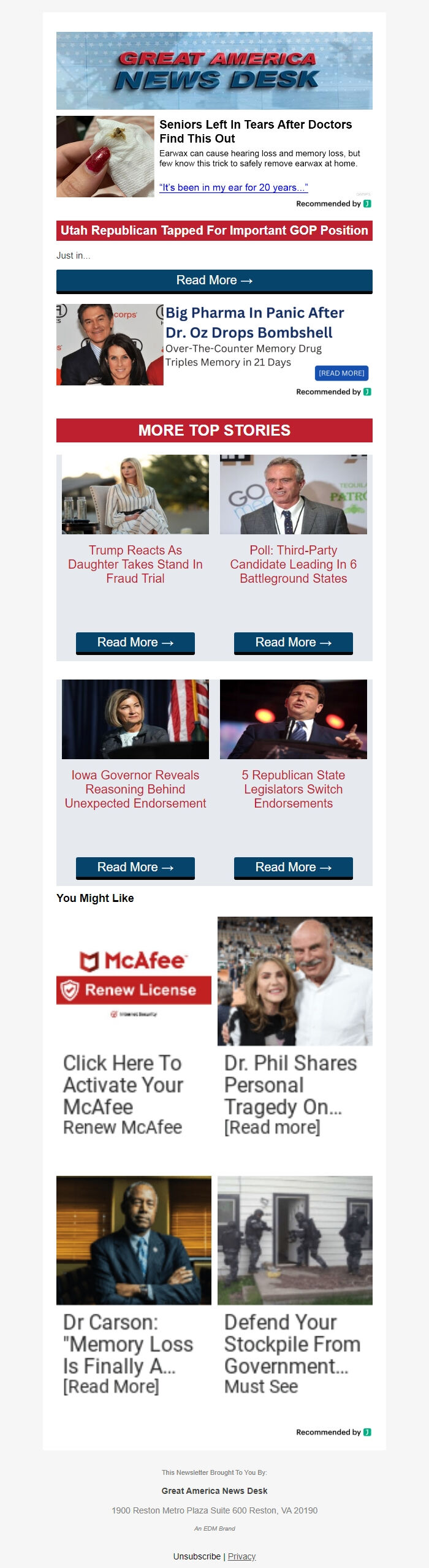This screenshot has width=429, height=1568.
Task: Open the McAfee Renew License card
Action: [134, 1029]
